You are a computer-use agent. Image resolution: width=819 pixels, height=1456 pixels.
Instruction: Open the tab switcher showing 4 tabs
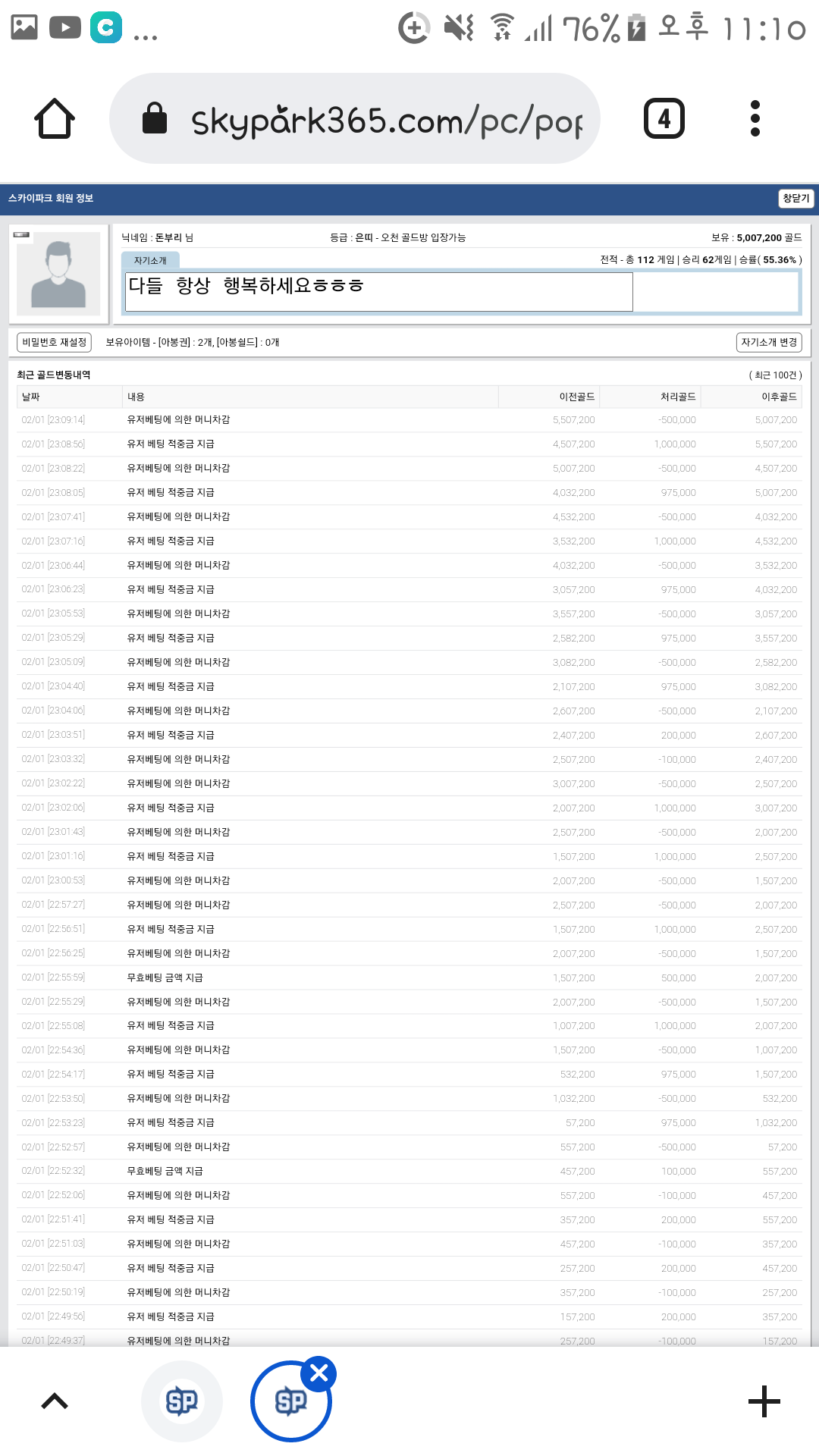[664, 118]
